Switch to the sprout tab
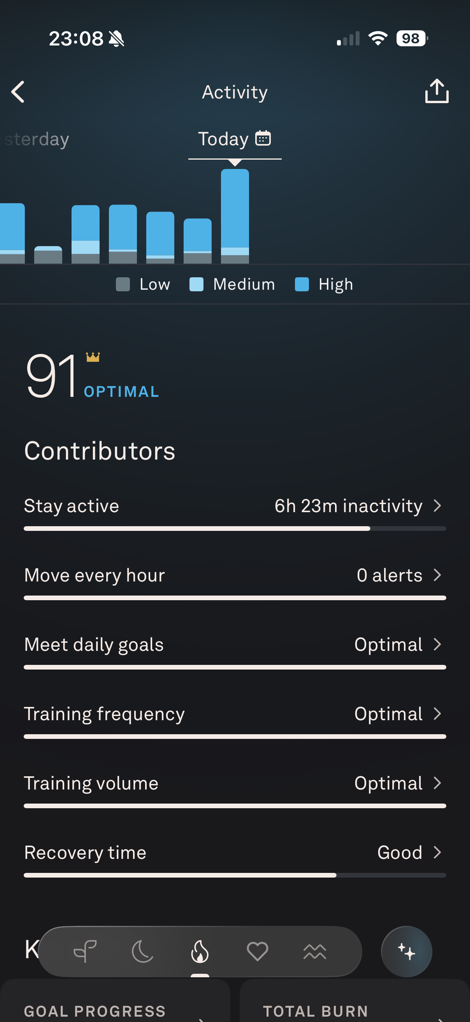This screenshot has height=1022, width=470. click(x=85, y=952)
